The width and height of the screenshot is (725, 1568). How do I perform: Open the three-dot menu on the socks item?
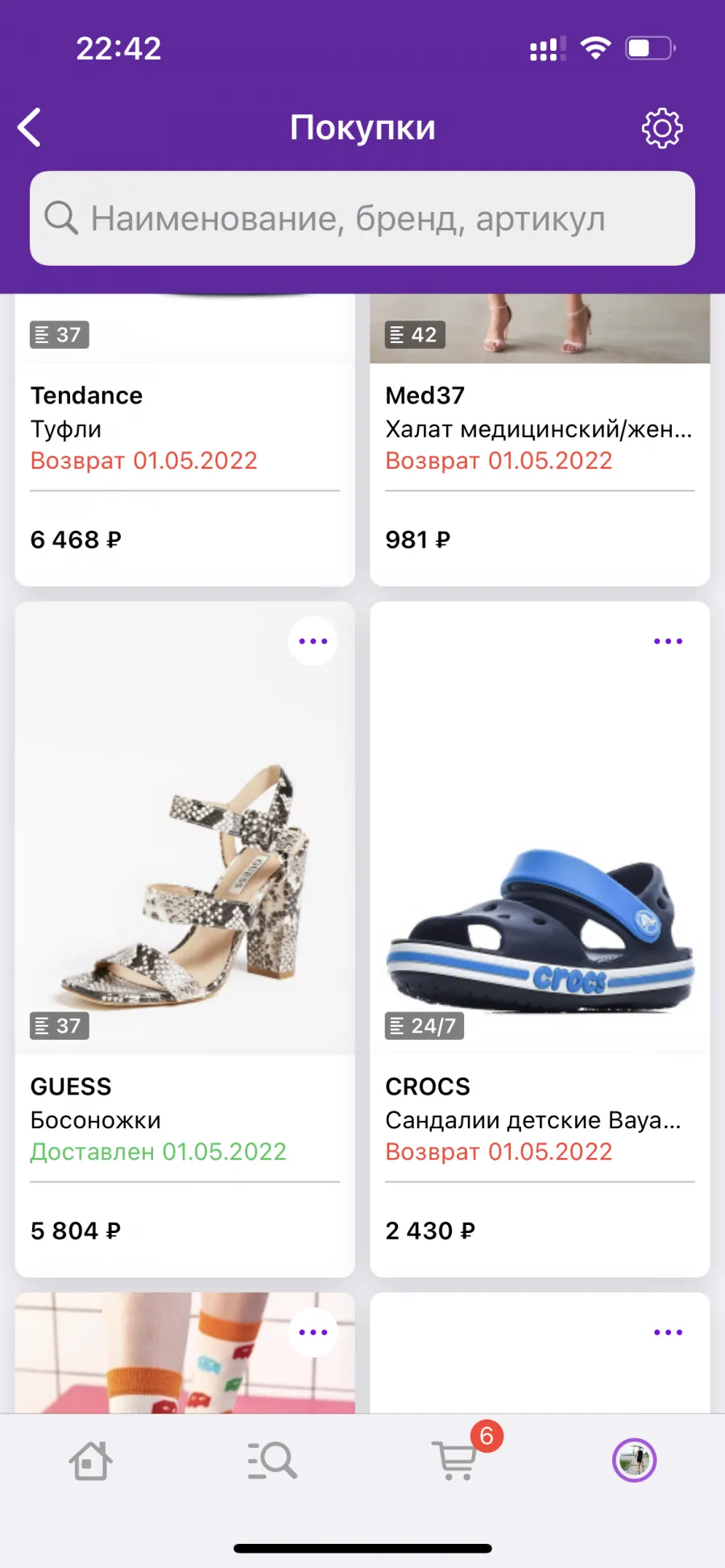click(x=313, y=1332)
